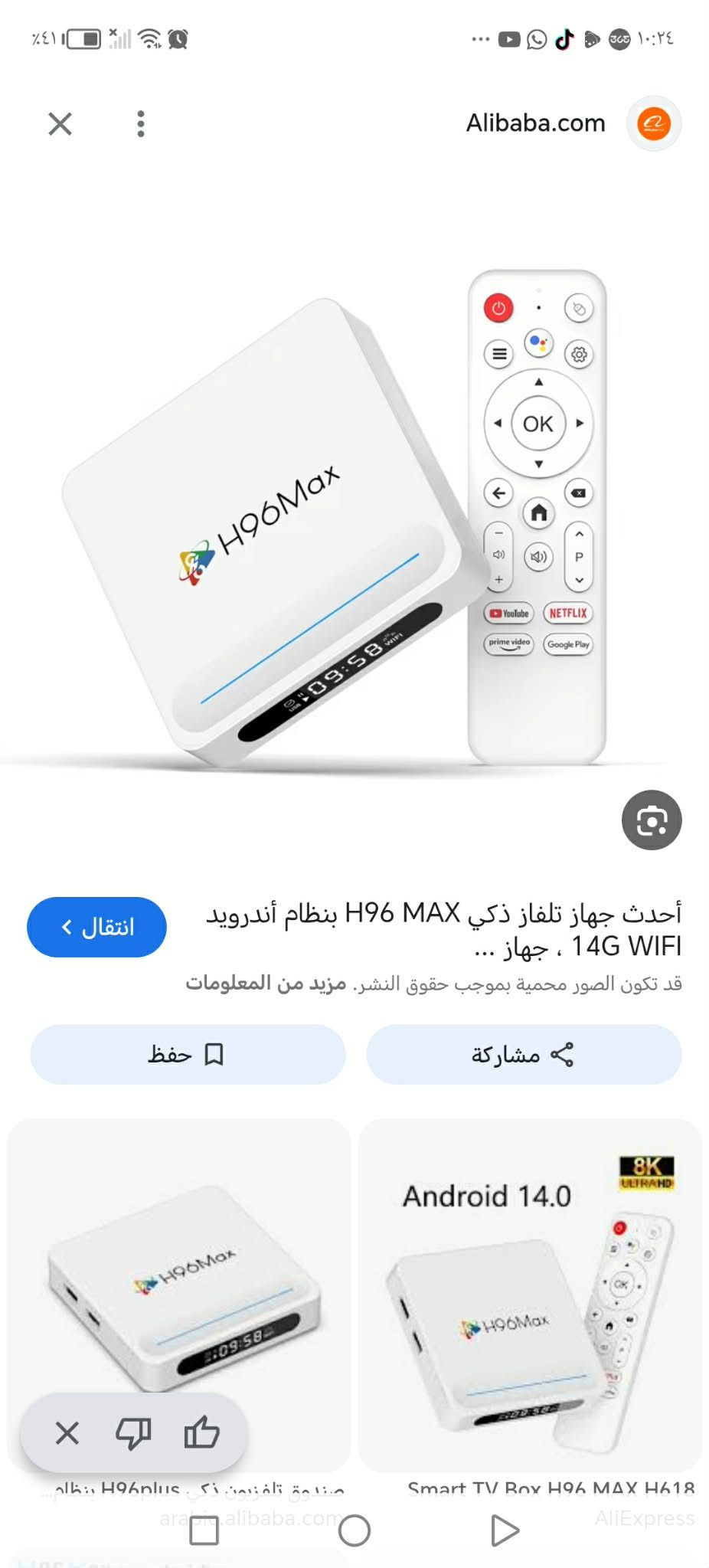This screenshot has width=709, height=1568.
Task: Give thumbs down feedback
Action: (133, 1432)
